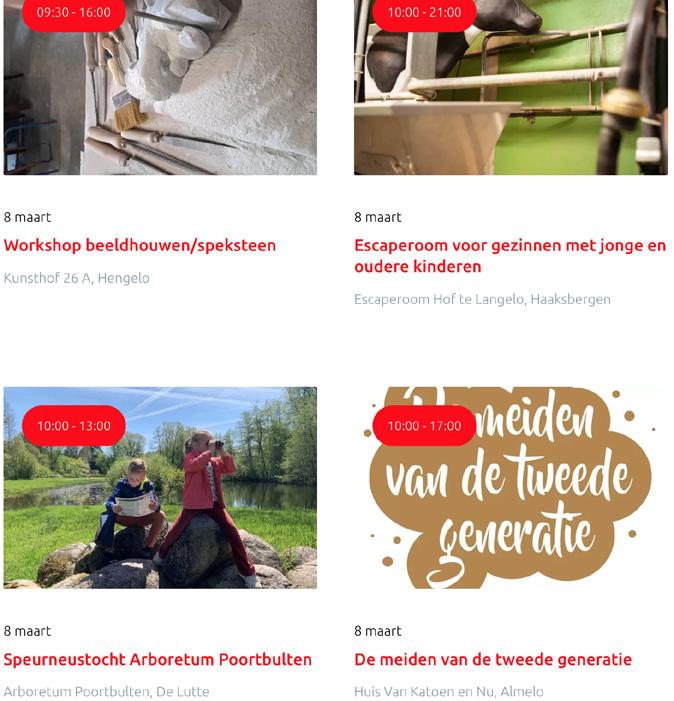The width and height of the screenshot is (674, 701).
Task: Open the Workshop beeldhouwen/speksteen title link
Action: point(140,245)
